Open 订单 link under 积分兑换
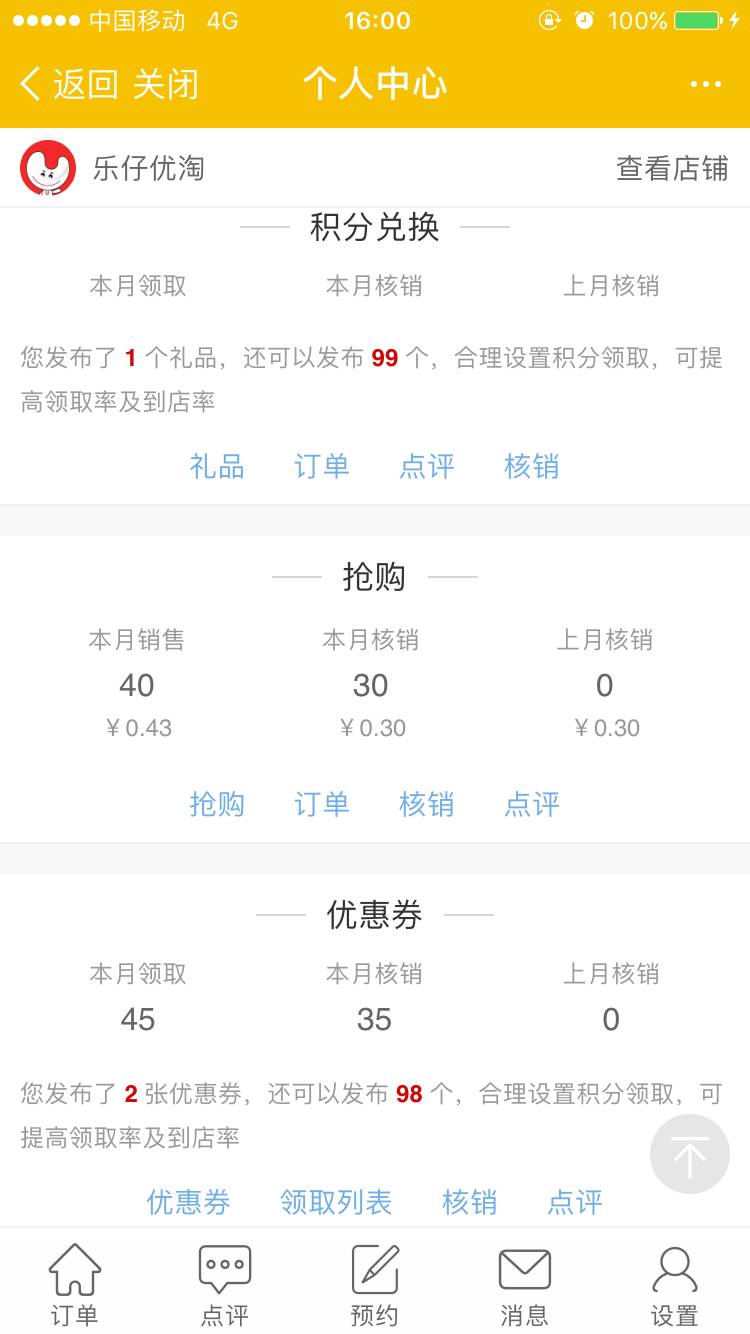 pos(322,466)
